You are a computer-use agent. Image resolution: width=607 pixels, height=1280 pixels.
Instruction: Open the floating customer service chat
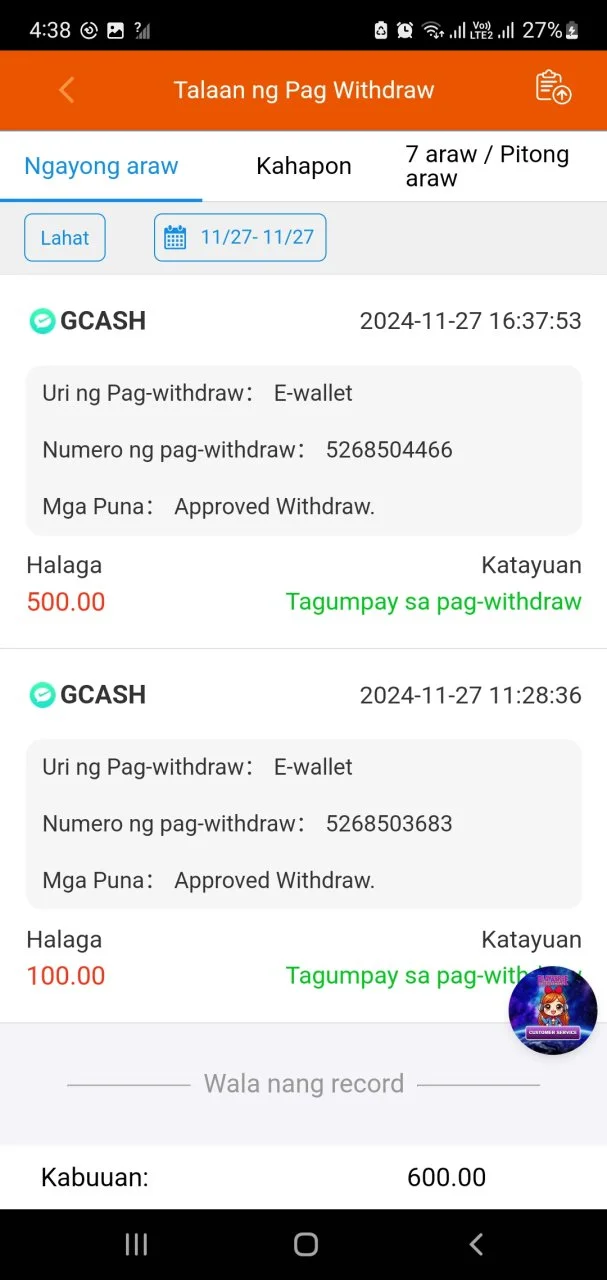[552, 1010]
